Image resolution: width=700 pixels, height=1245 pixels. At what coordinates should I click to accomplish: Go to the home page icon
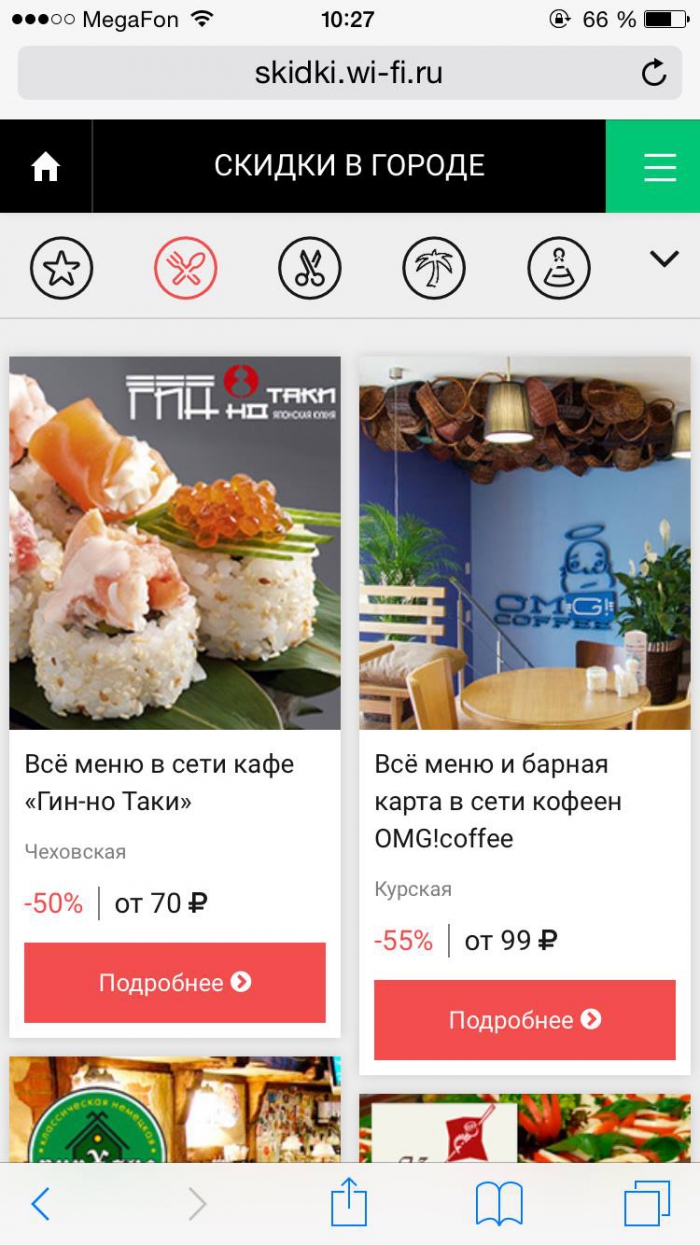pyautogui.click(x=46, y=166)
